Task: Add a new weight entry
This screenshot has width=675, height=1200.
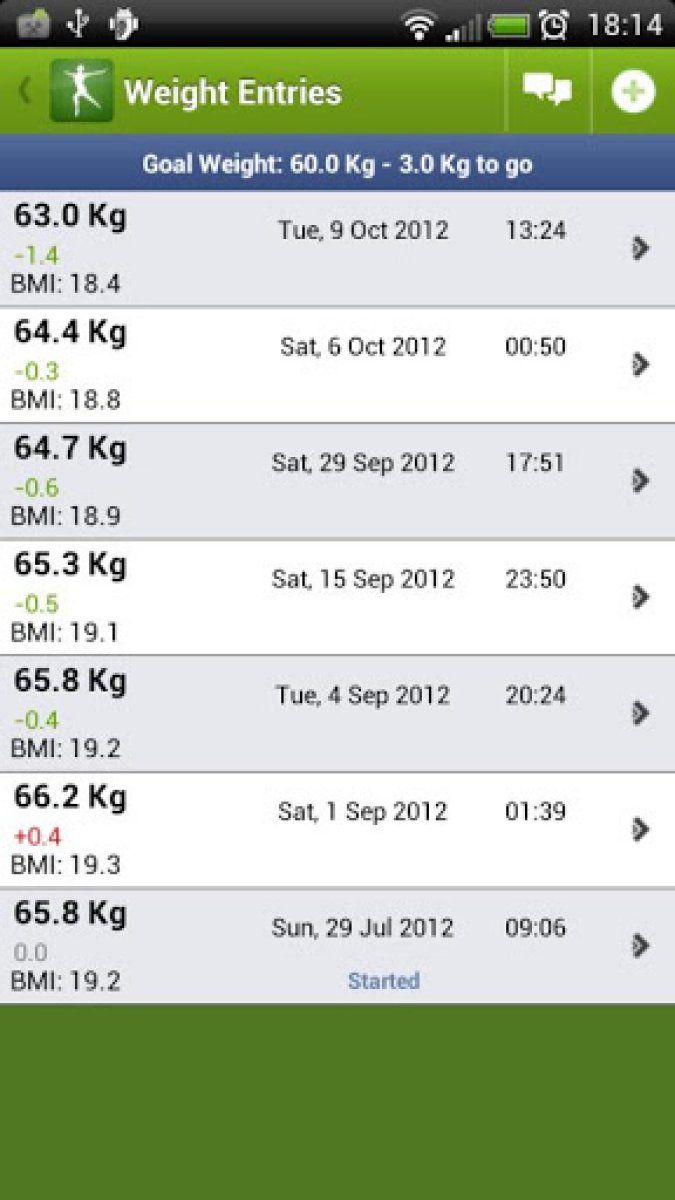Action: coord(633,92)
